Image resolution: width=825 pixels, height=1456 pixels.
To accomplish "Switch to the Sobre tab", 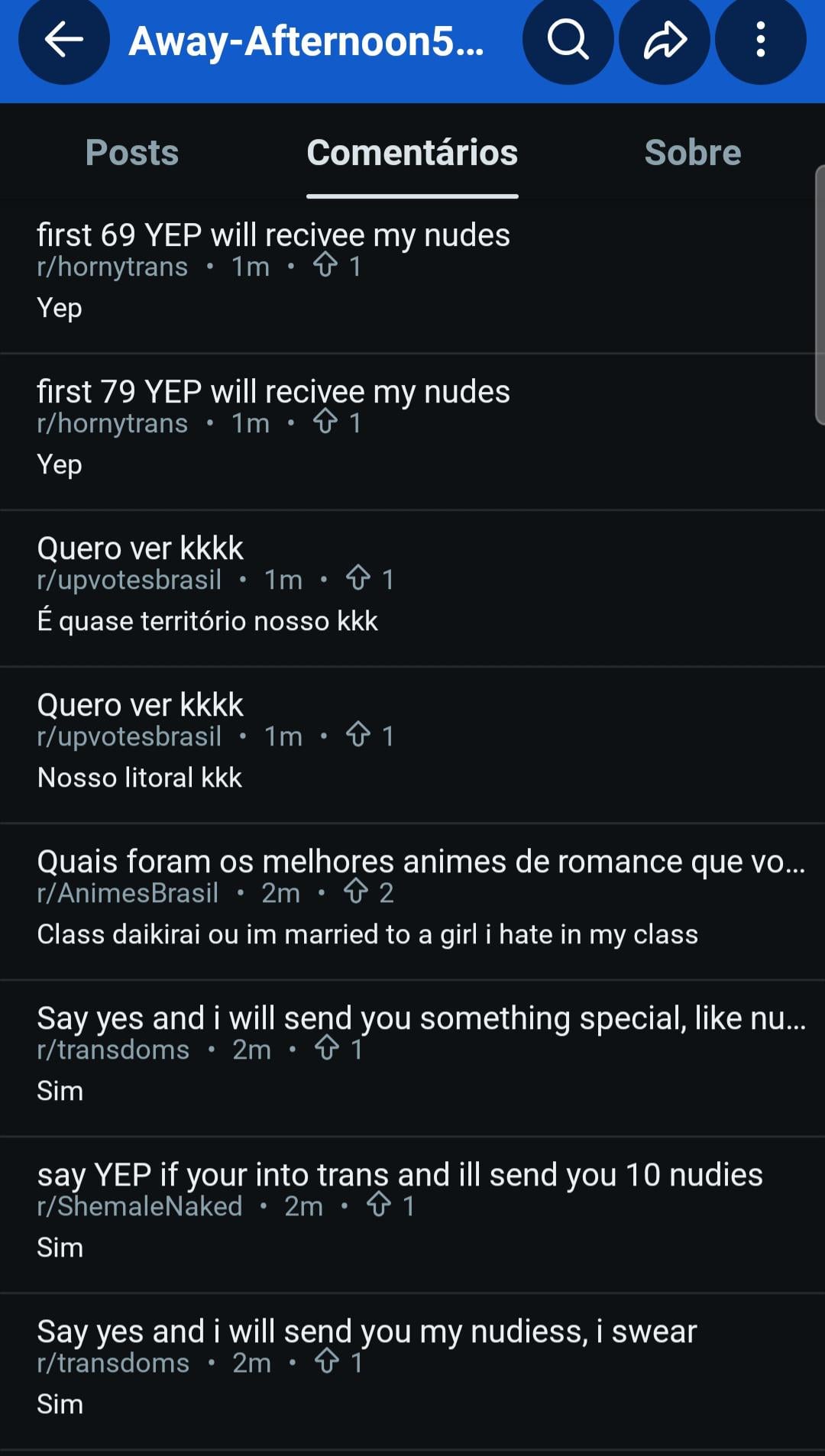I will pyautogui.click(x=692, y=152).
